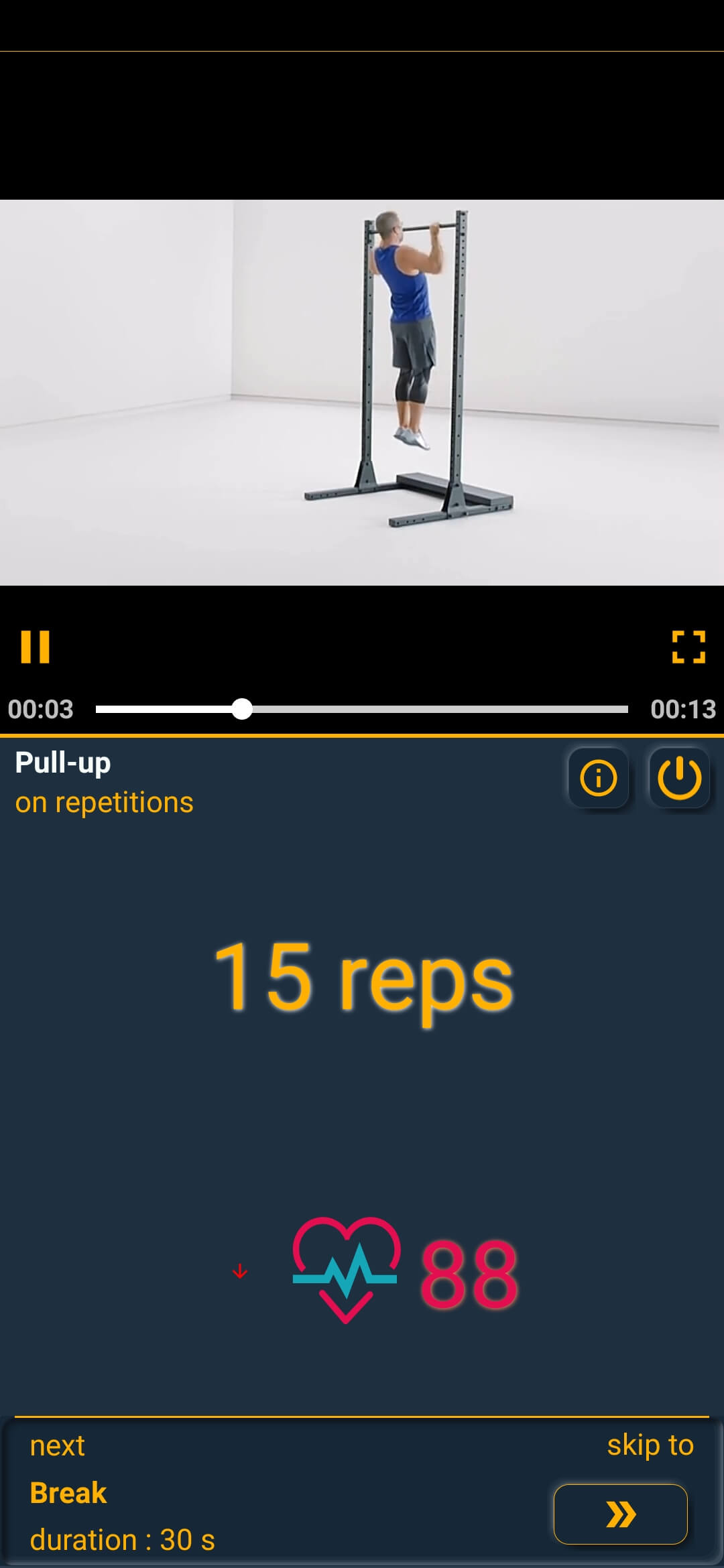Viewport: 724px width, 1568px height.
Task: Skip to the next Break step
Action: coord(621,1514)
